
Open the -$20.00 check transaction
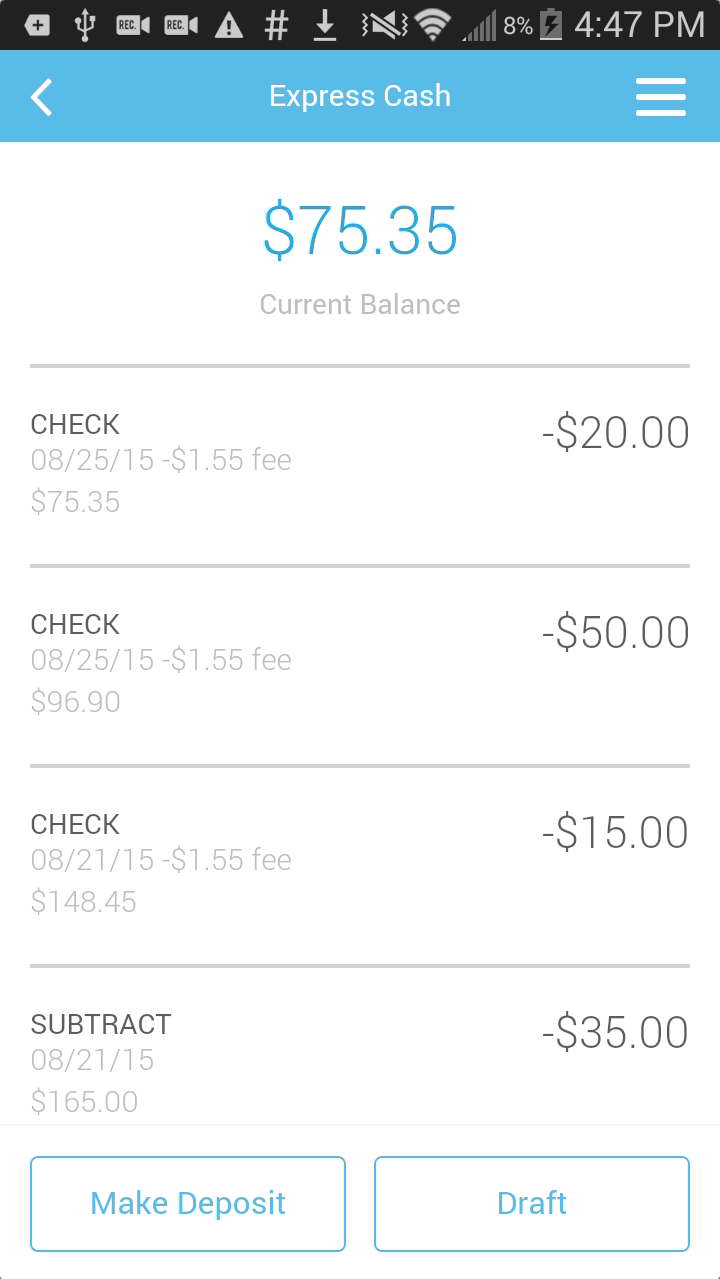pyautogui.click(x=360, y=465)
